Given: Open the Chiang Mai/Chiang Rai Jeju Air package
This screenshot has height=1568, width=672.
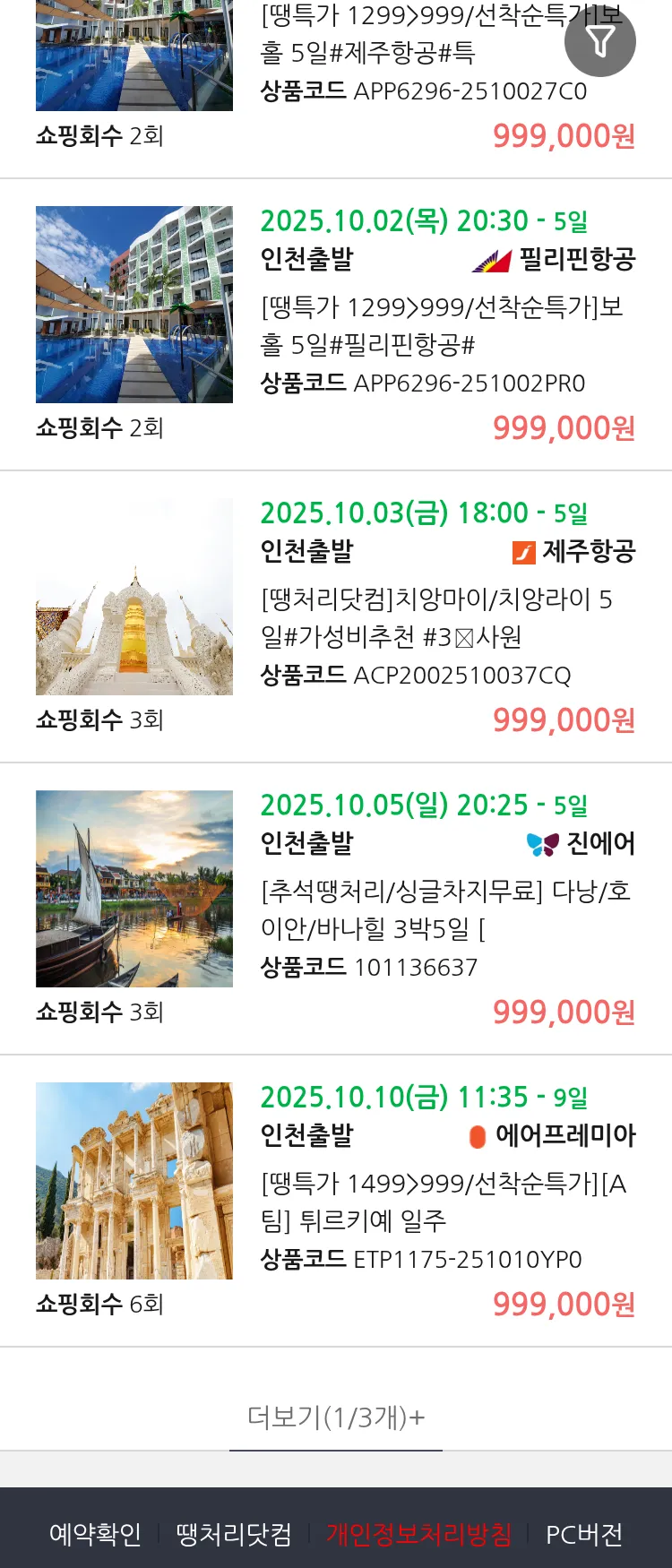Looking at the screenshot, I should tap(436, 618).
